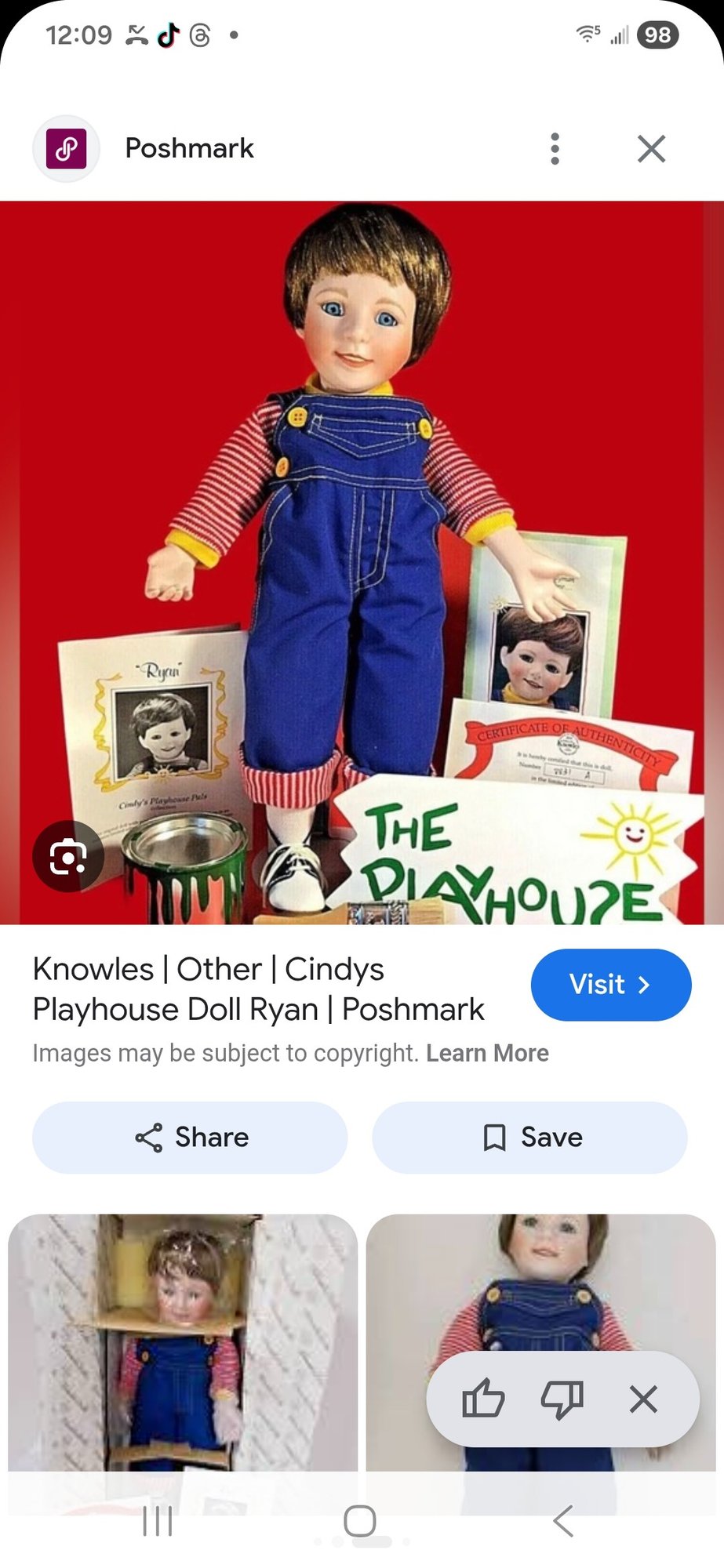Image resolution: width=724 pixels, height=1568 pixels.
Task: Share this doll image
Action: click(190, 1138)
